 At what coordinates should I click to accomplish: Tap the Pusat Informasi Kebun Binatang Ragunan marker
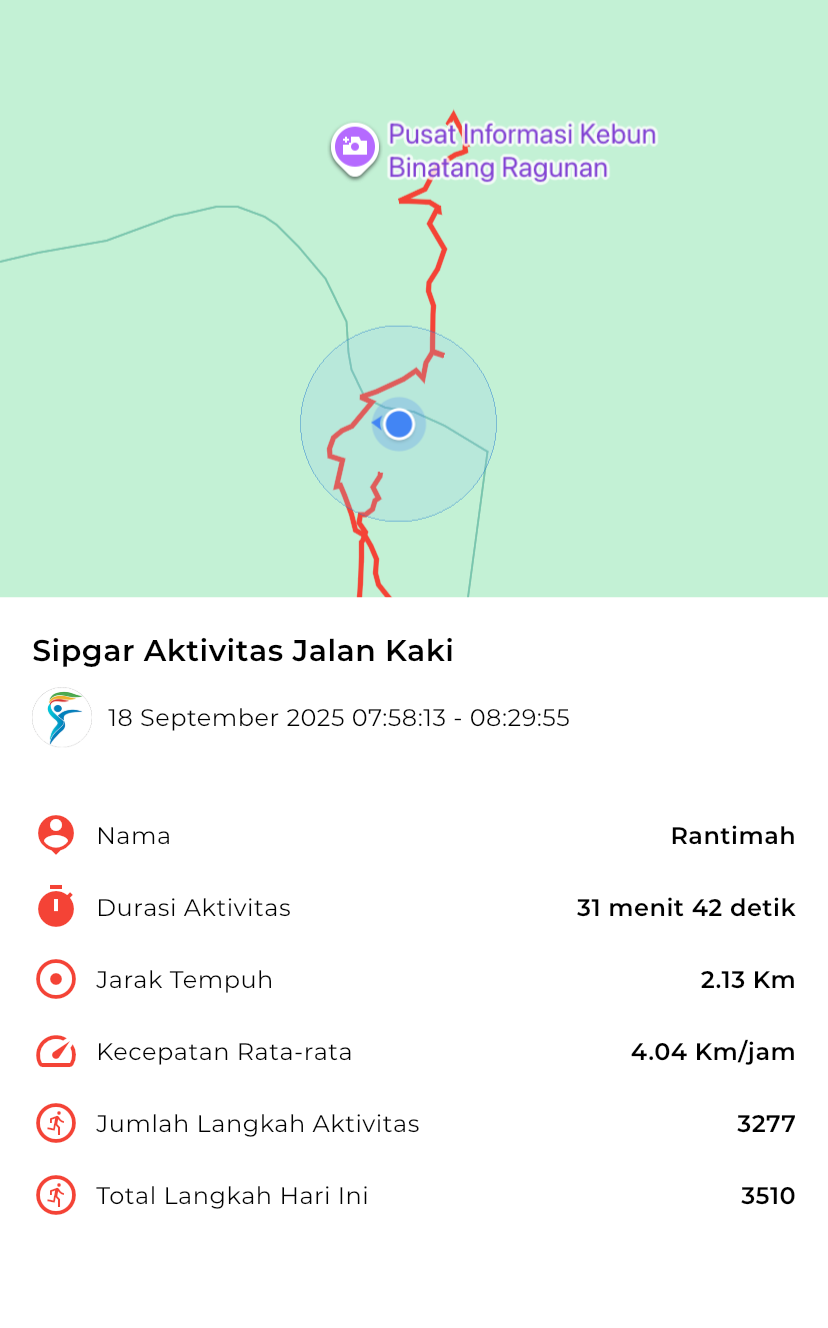pyautogui.click(x=353, y=148)
